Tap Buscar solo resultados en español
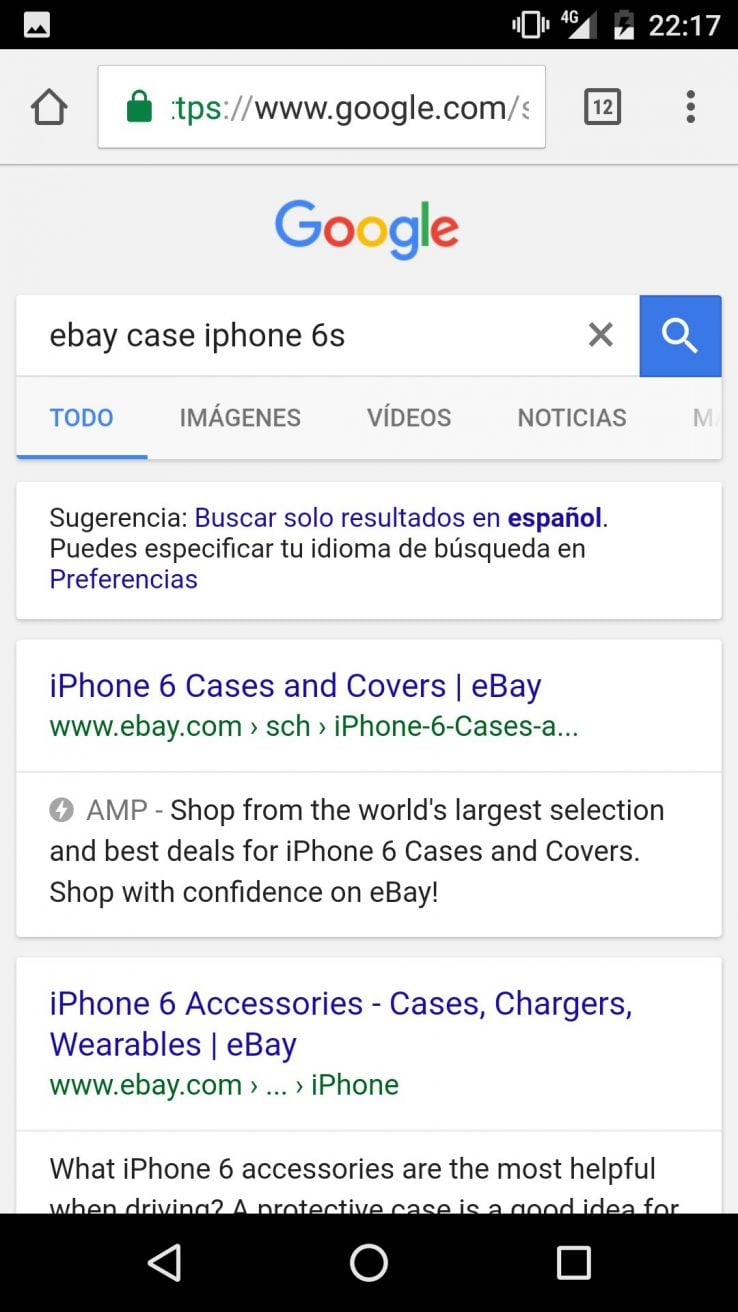 400,518
